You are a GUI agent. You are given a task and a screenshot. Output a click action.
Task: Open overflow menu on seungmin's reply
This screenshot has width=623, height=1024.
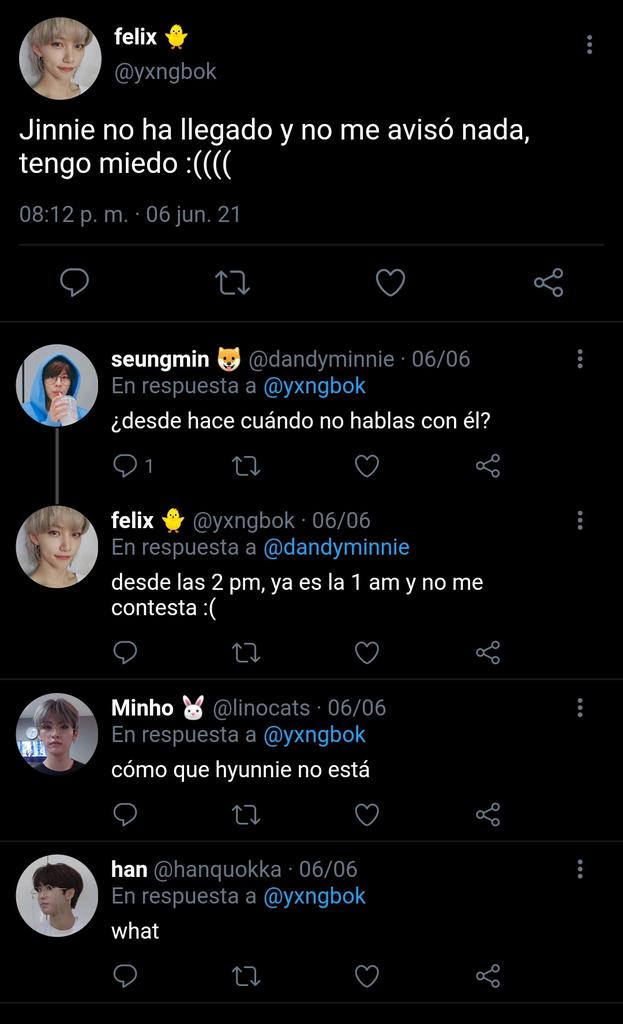click(580, 359)
